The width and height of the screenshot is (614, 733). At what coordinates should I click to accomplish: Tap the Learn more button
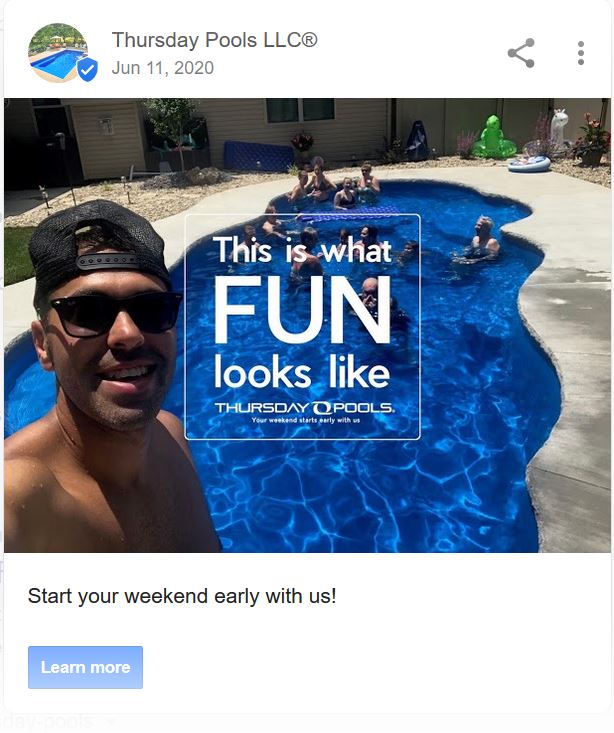click(x=85, y=667)
